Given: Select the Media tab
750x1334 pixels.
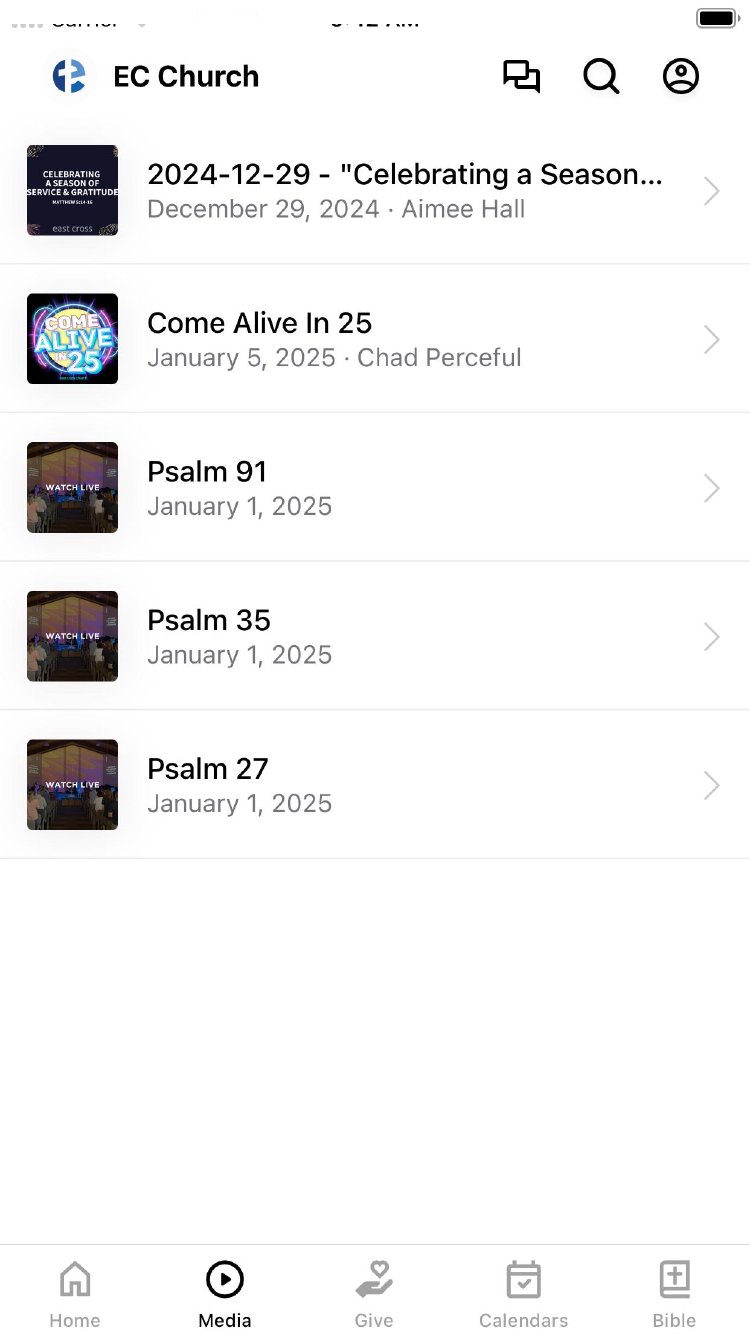Looking at the screenshot, I should pyautogui.click(x=225, y=1292).
